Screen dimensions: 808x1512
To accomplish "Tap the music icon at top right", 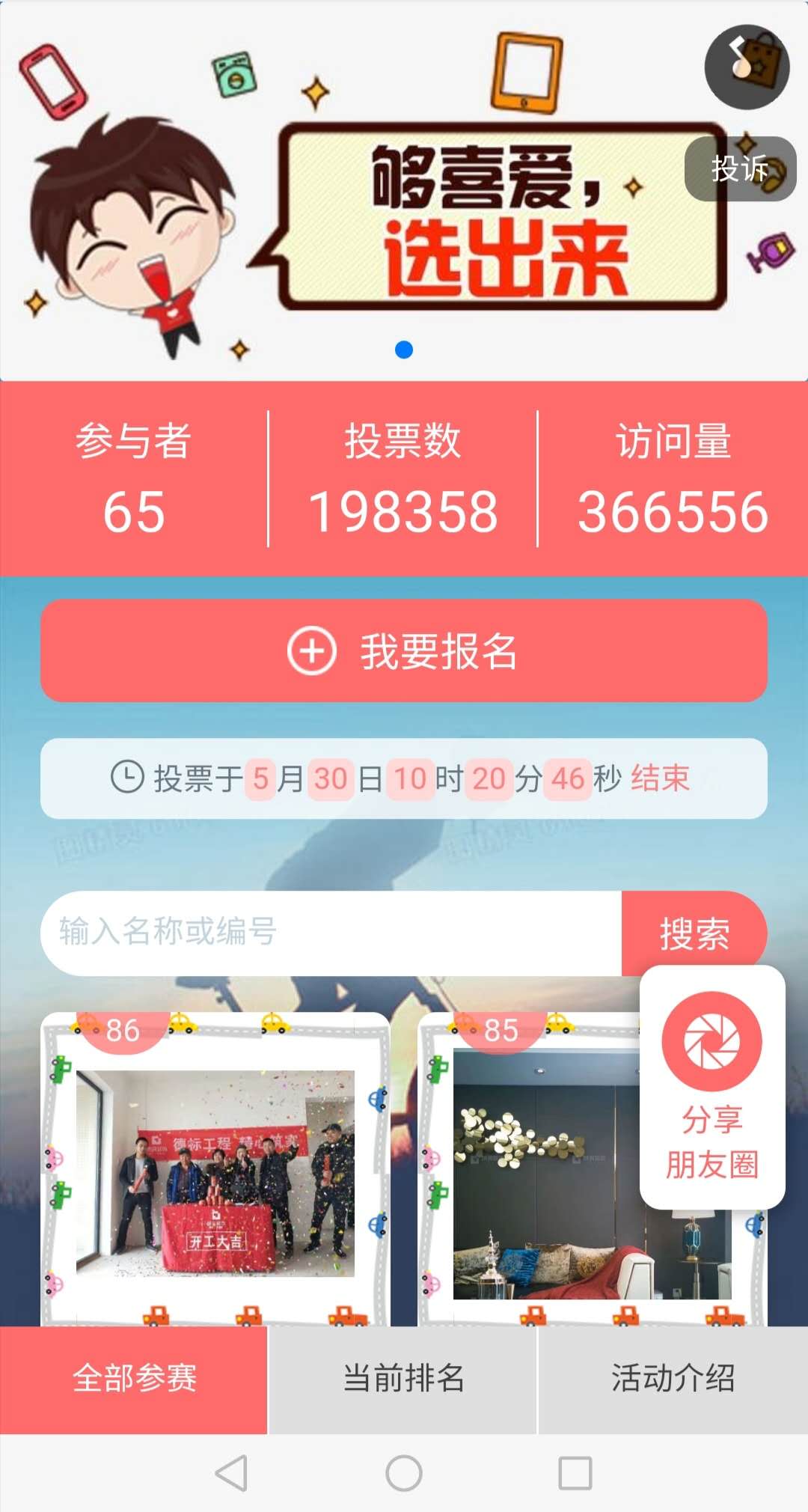I will coord(747,67).
